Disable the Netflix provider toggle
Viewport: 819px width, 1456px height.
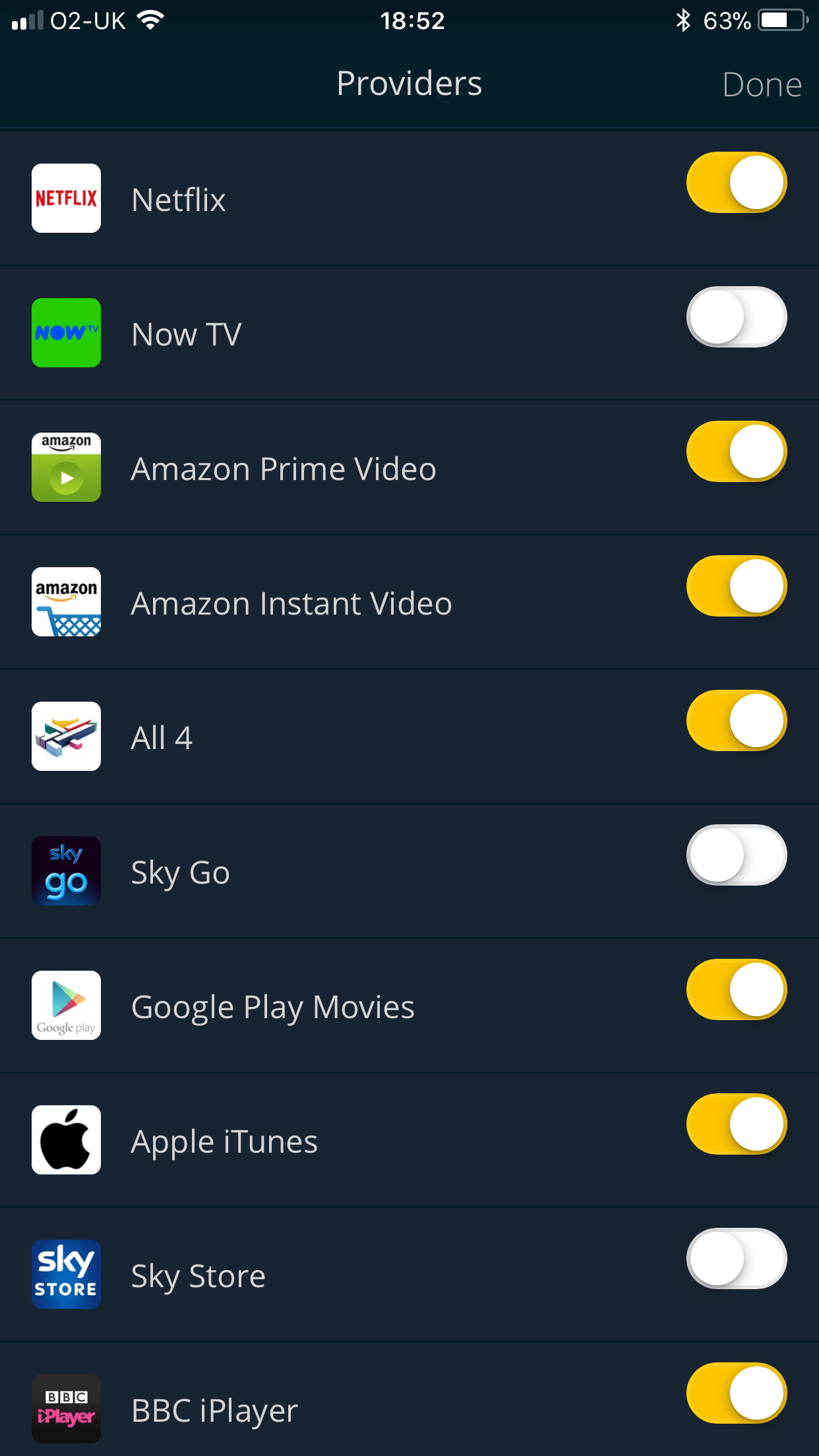(735, 183)
